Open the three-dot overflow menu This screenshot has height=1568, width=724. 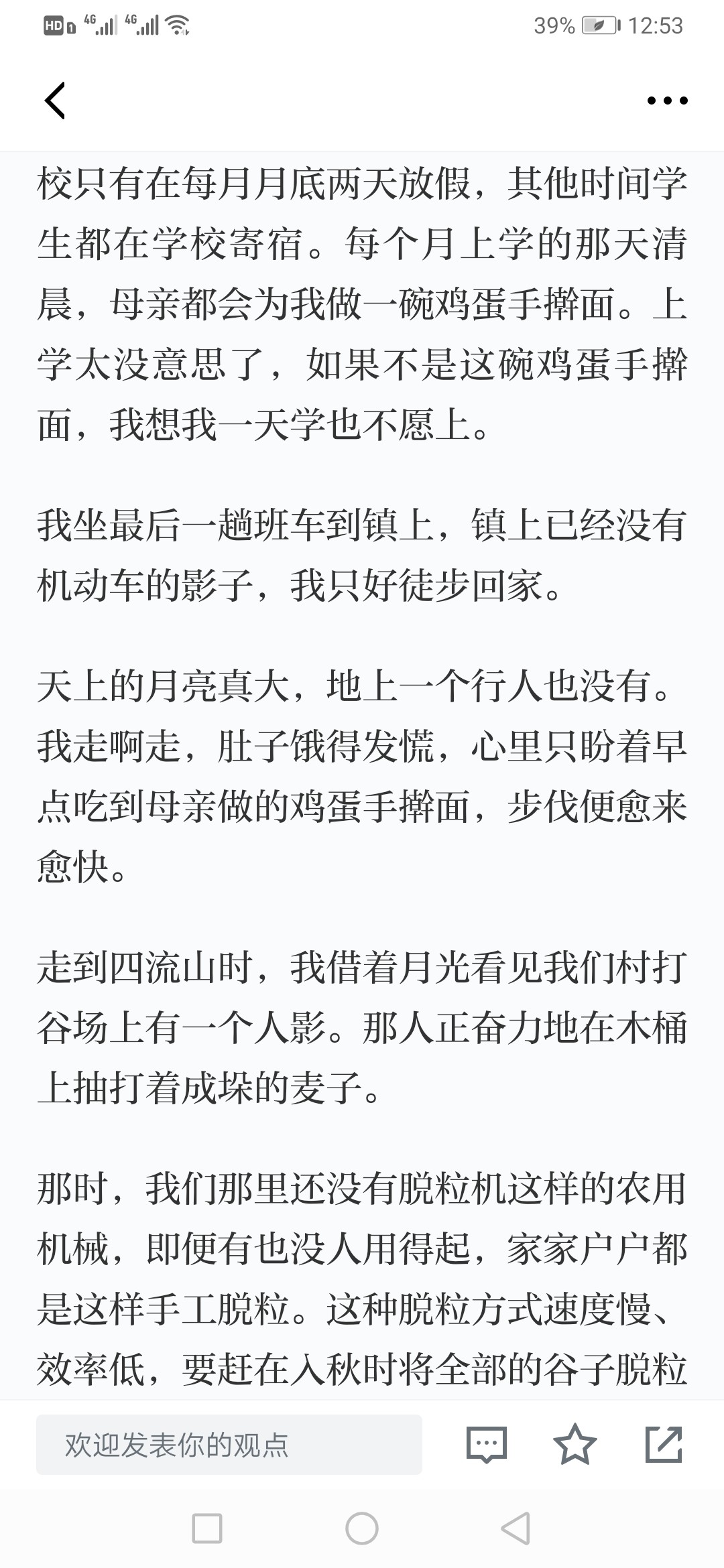[x=667, y=101]
